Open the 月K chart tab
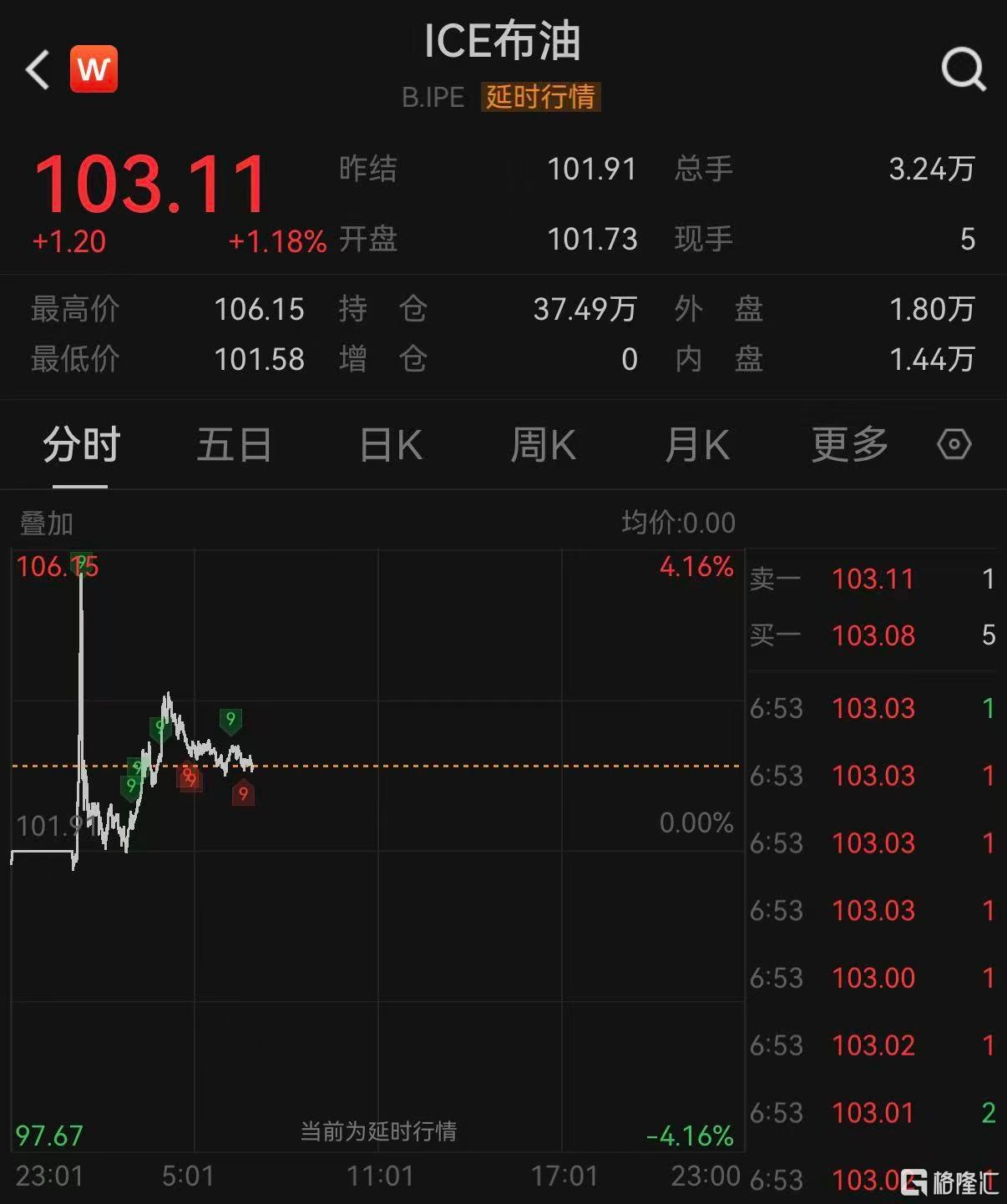This screenshot has height=1204, width=1007. [x=696, y=445]
